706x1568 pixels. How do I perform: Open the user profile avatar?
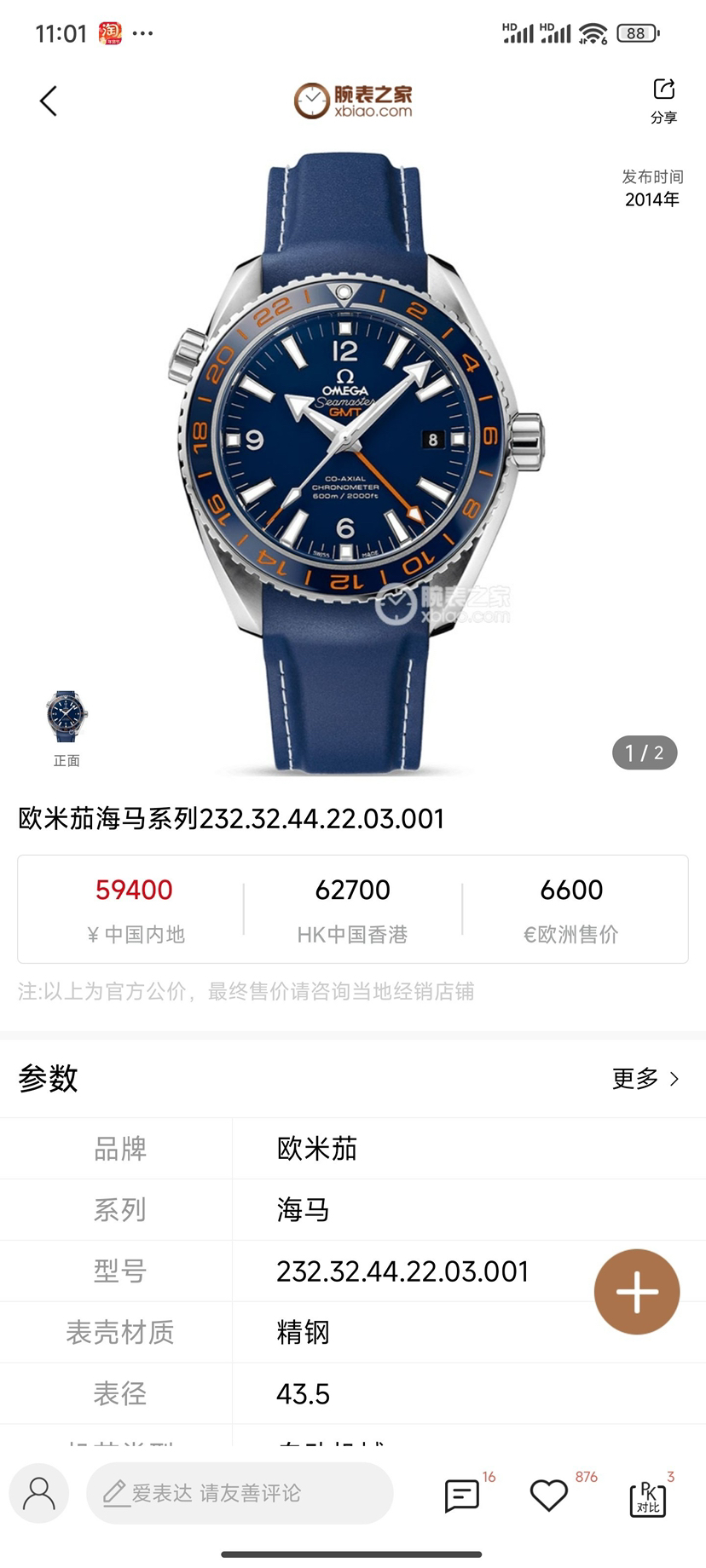tap(39, 1493)
